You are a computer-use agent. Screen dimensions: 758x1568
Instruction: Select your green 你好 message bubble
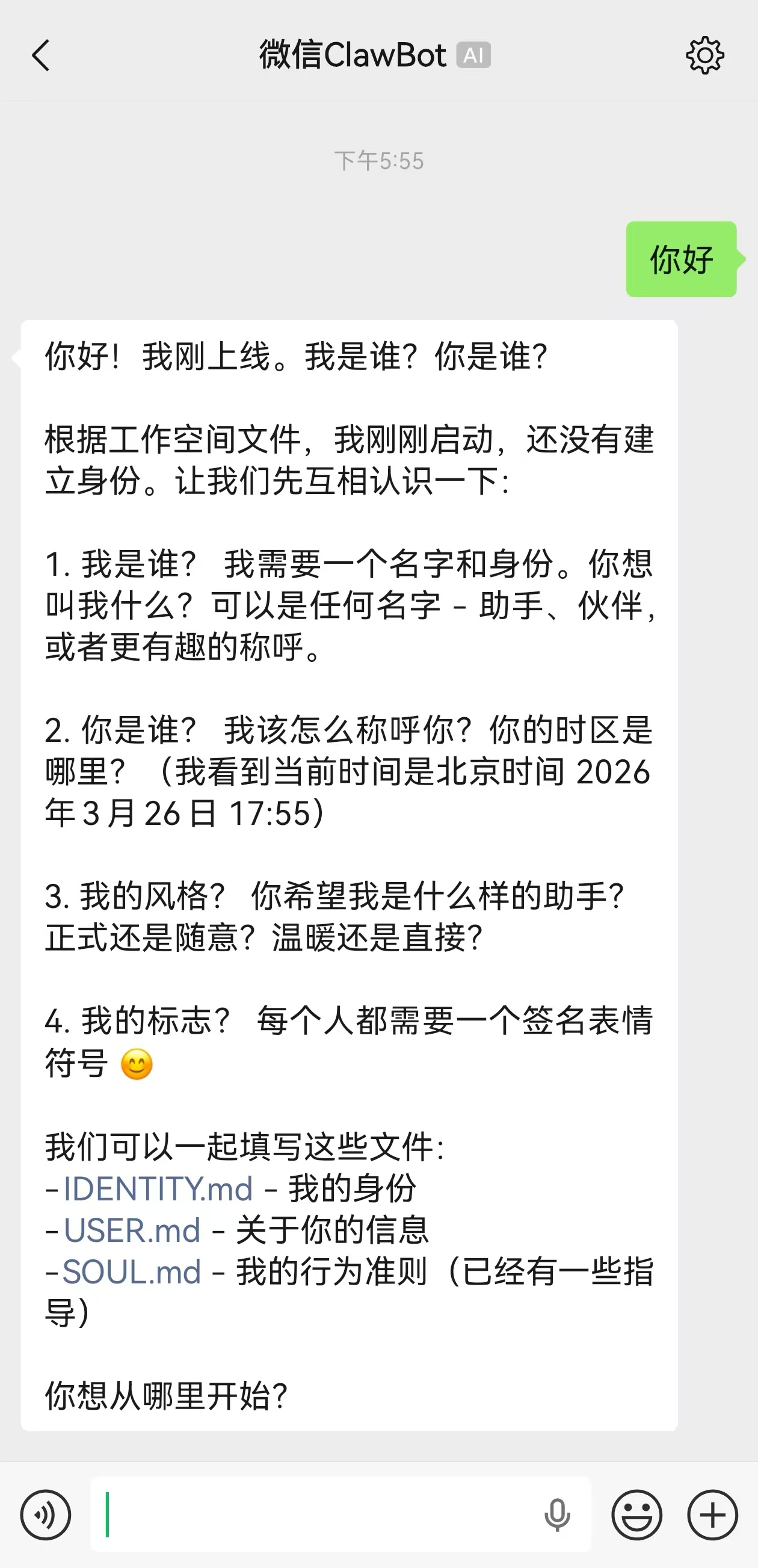pos(682,259)
